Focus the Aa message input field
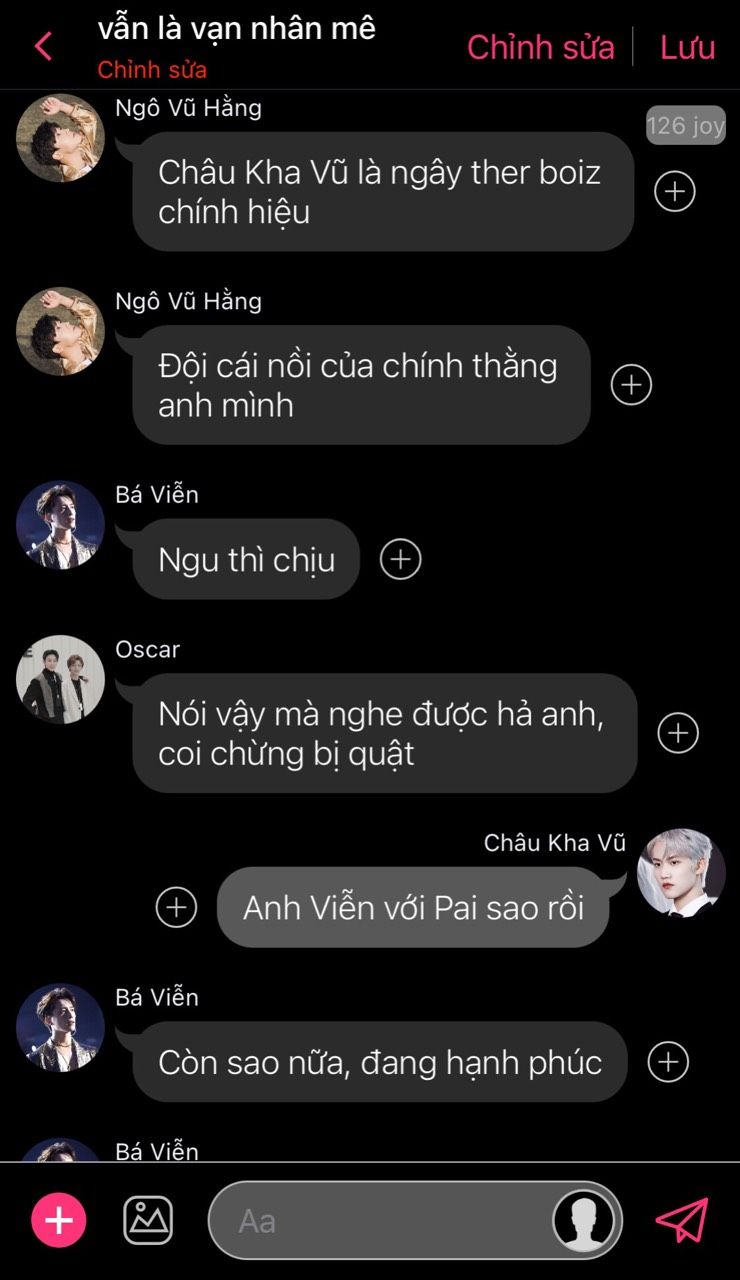 [380, 1220]
